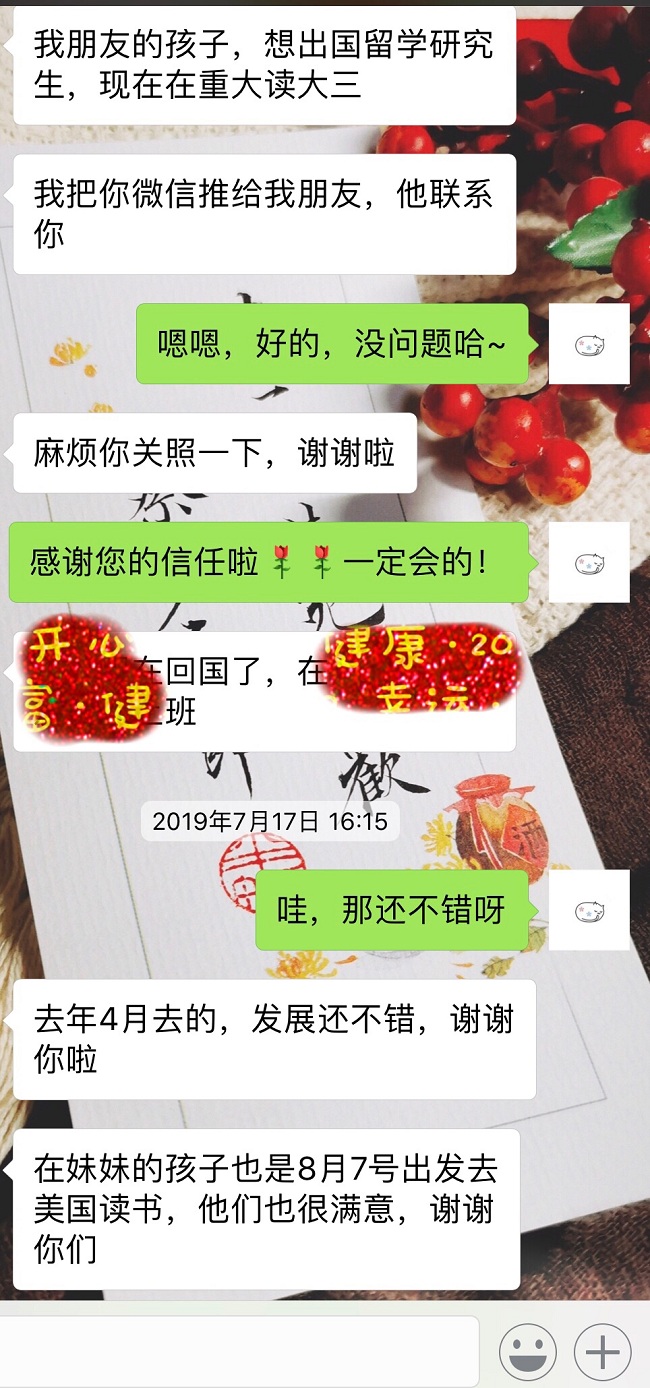Open the emoji sticker panel
The width and height of the screenshot is (650, 1388).
527,1352
